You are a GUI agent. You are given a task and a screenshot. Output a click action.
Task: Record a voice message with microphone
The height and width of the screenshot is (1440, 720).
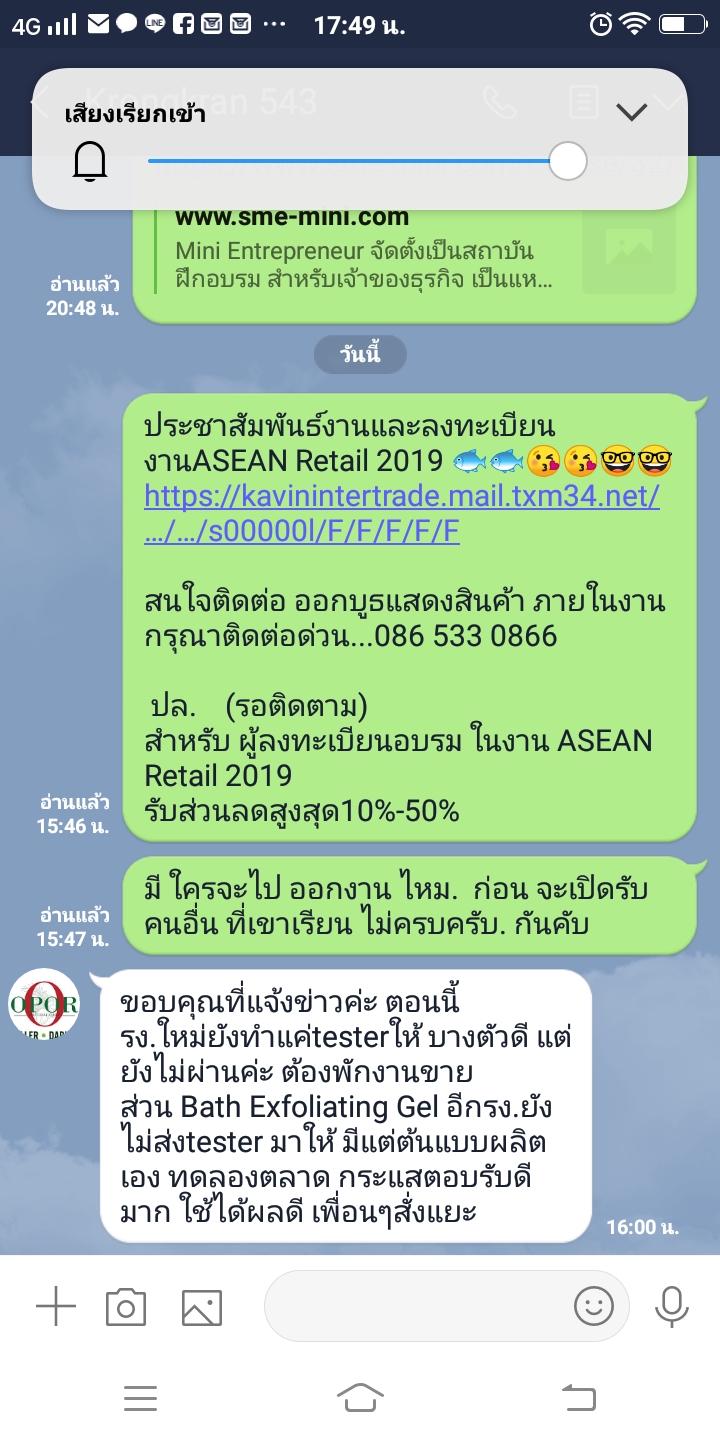click(x=671, y=1306)
